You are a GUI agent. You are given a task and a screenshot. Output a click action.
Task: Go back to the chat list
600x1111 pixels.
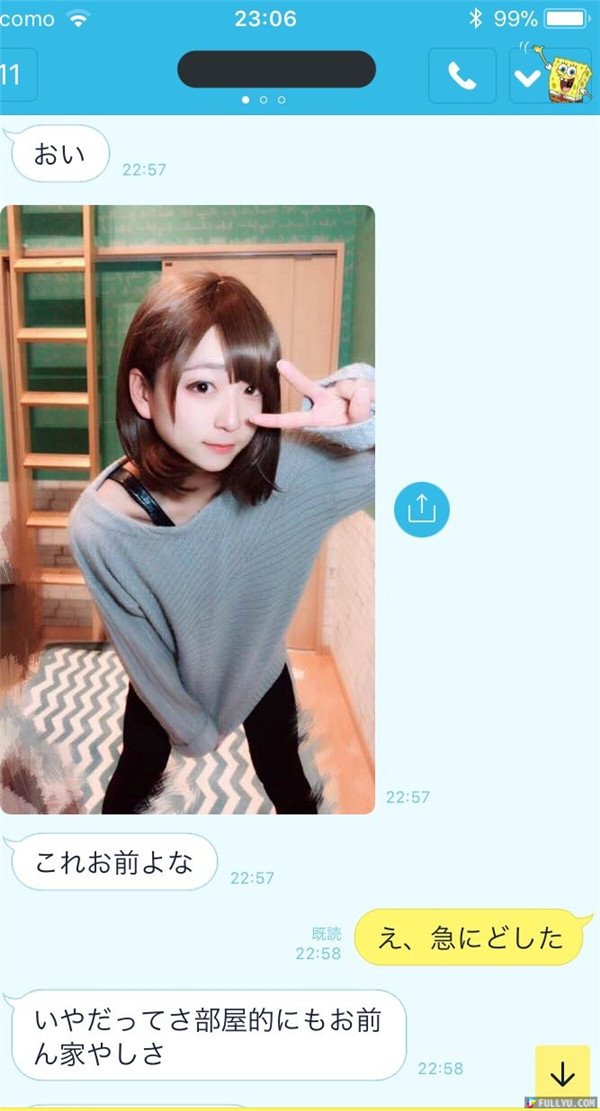[17, 76]
